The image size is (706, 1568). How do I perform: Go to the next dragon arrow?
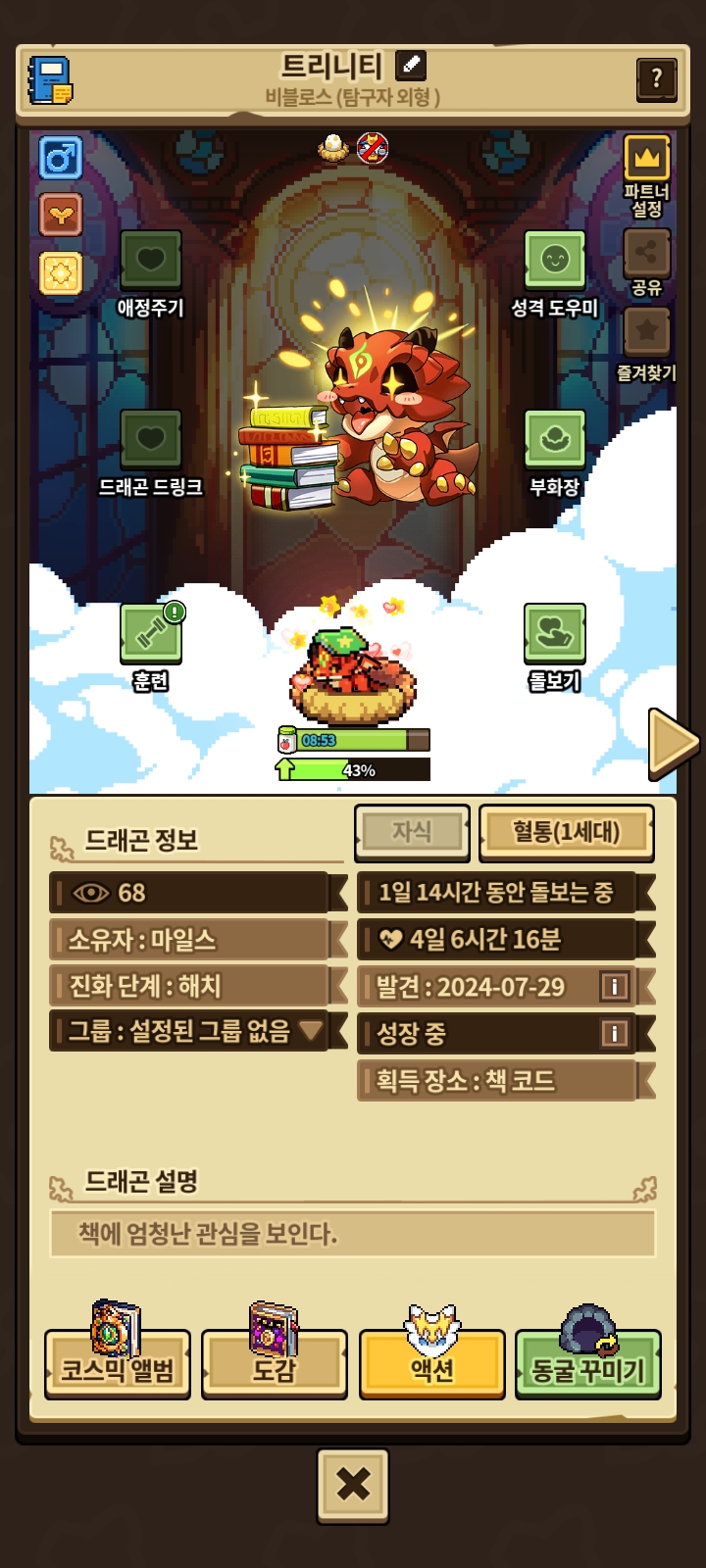click(x=673, y=744)
